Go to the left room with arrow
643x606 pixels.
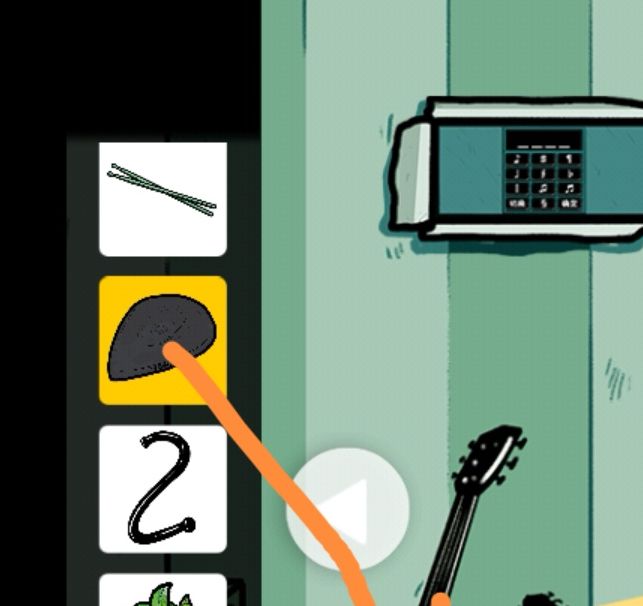[x=346, y=510]
